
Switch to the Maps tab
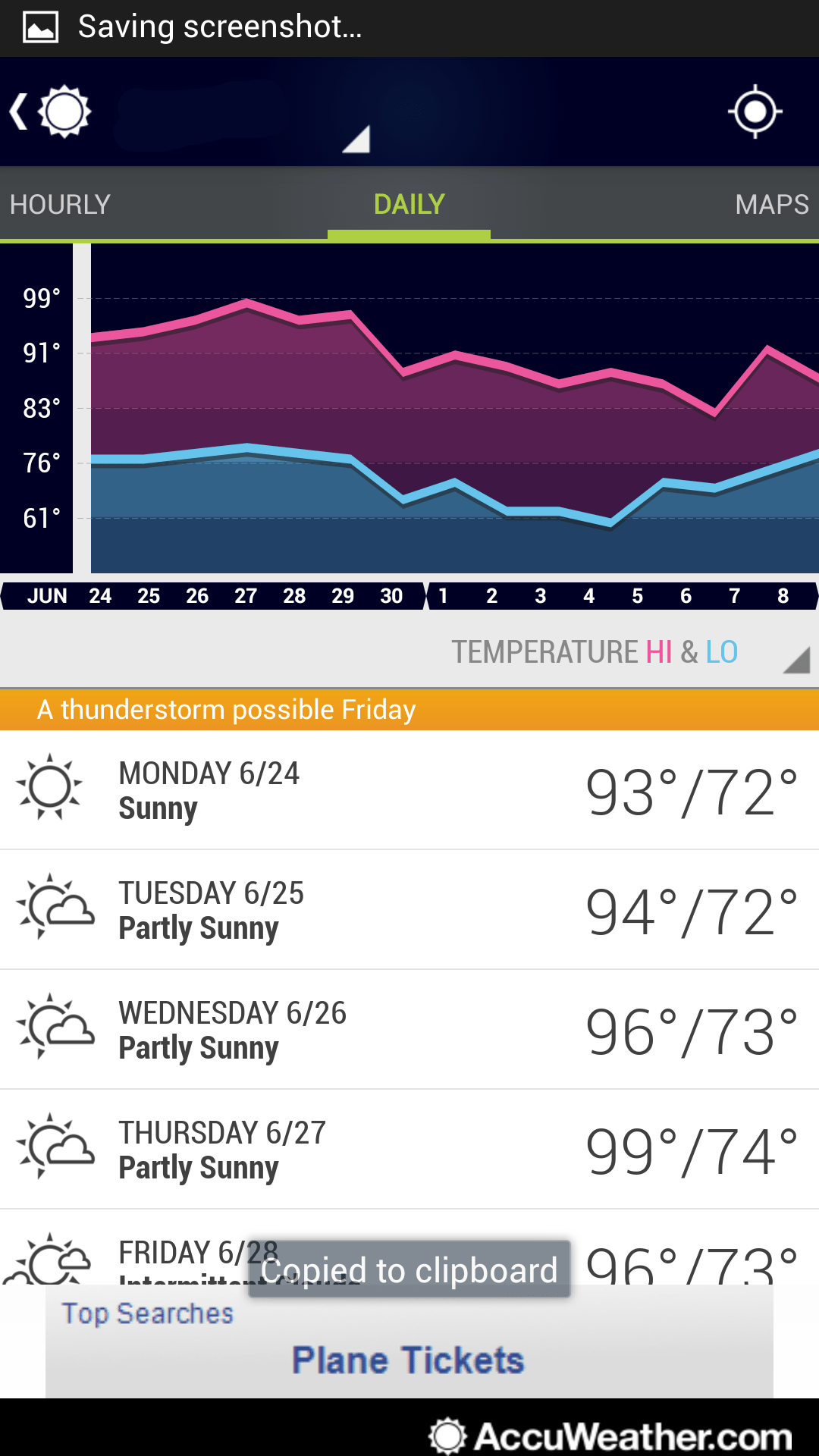pyautogui.click(x=771, y=204)
